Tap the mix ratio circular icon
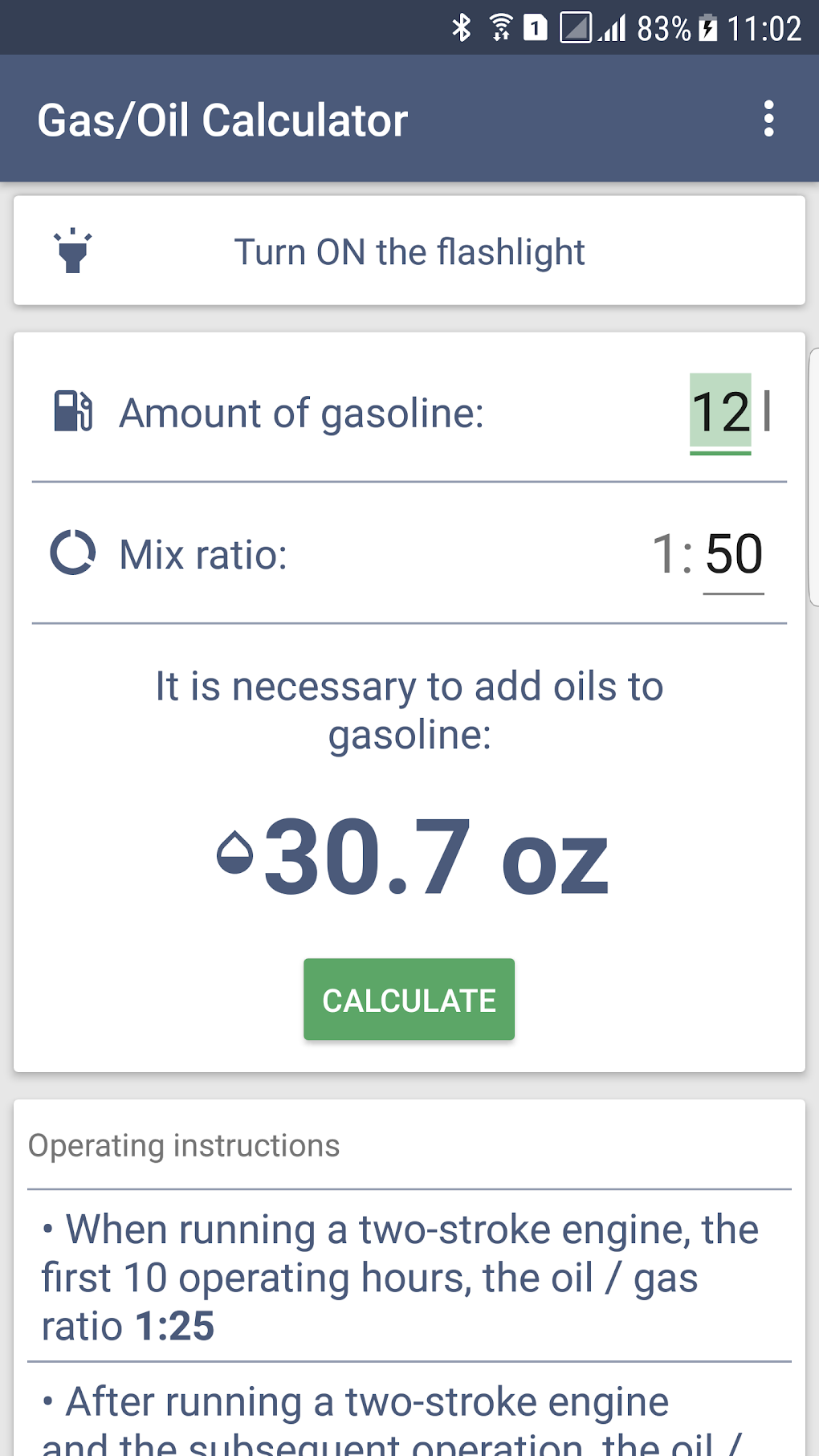This screenshot has width=819, height=1456. (73, 553)
